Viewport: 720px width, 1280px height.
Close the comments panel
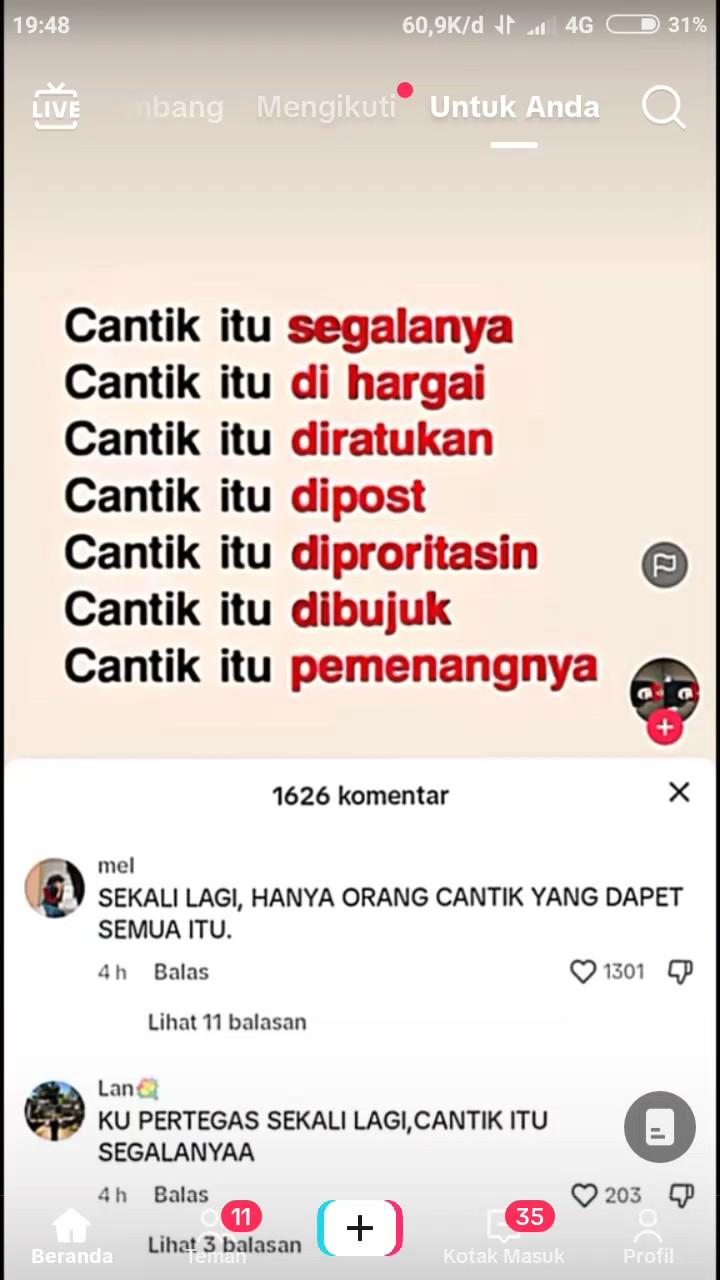[679, 793]
